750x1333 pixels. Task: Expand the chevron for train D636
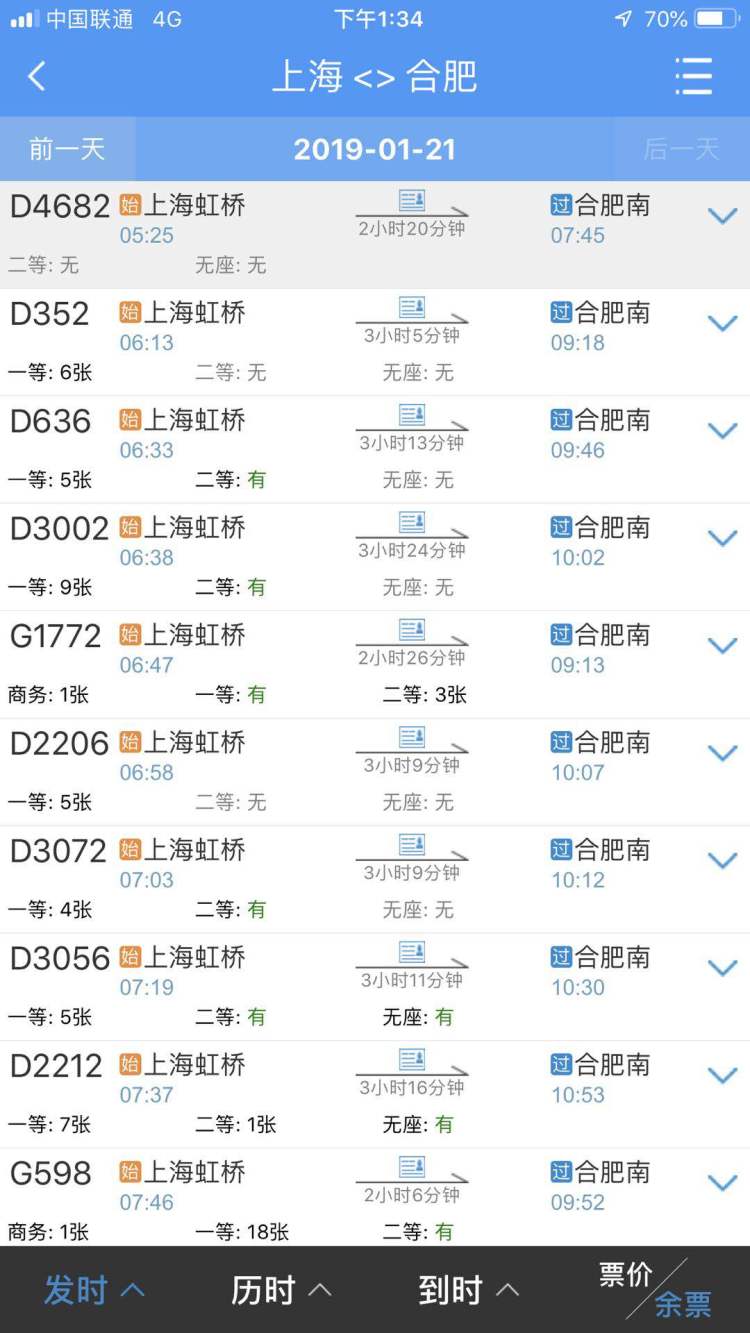(722, 431)
